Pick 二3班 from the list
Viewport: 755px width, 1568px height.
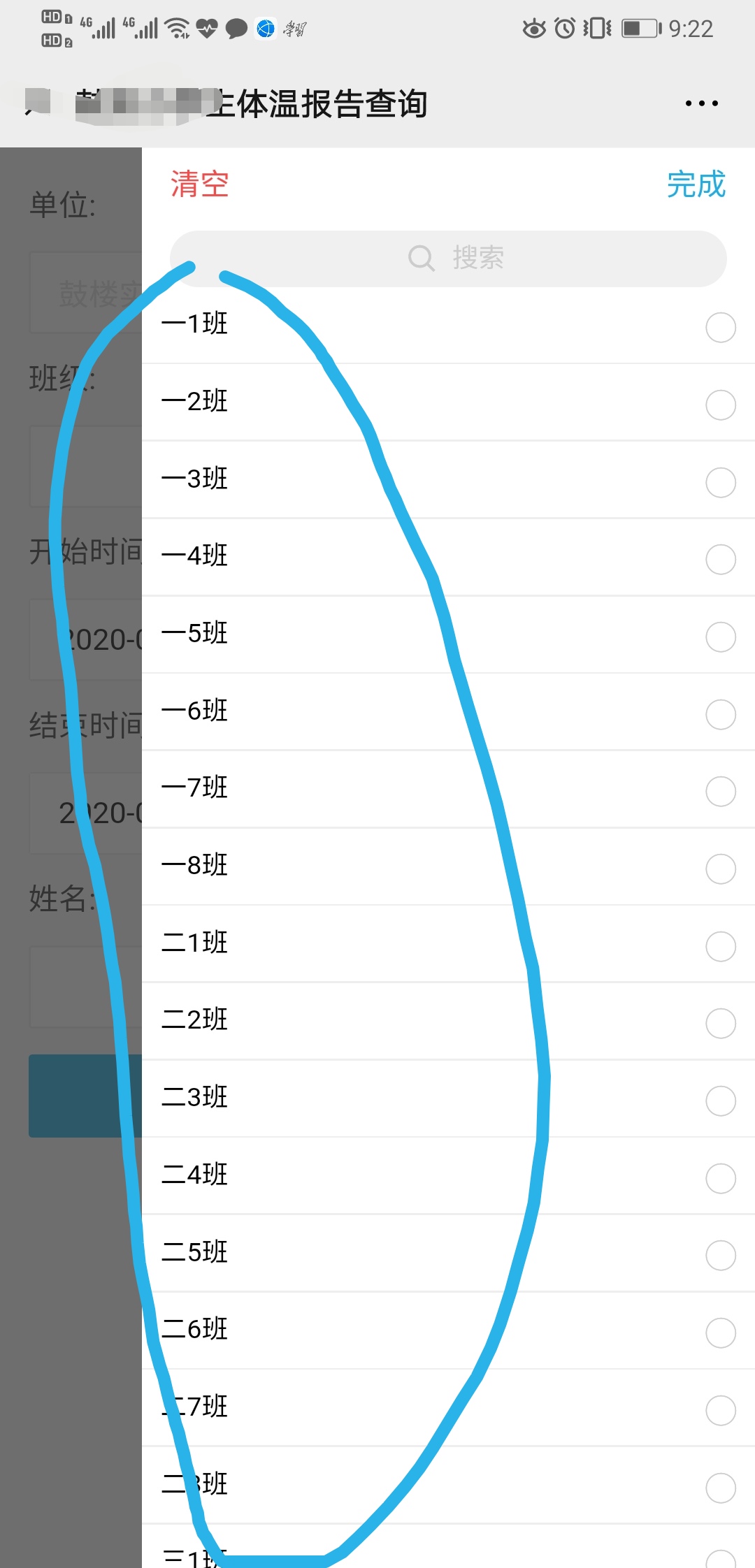click(x=448, y=1098)
